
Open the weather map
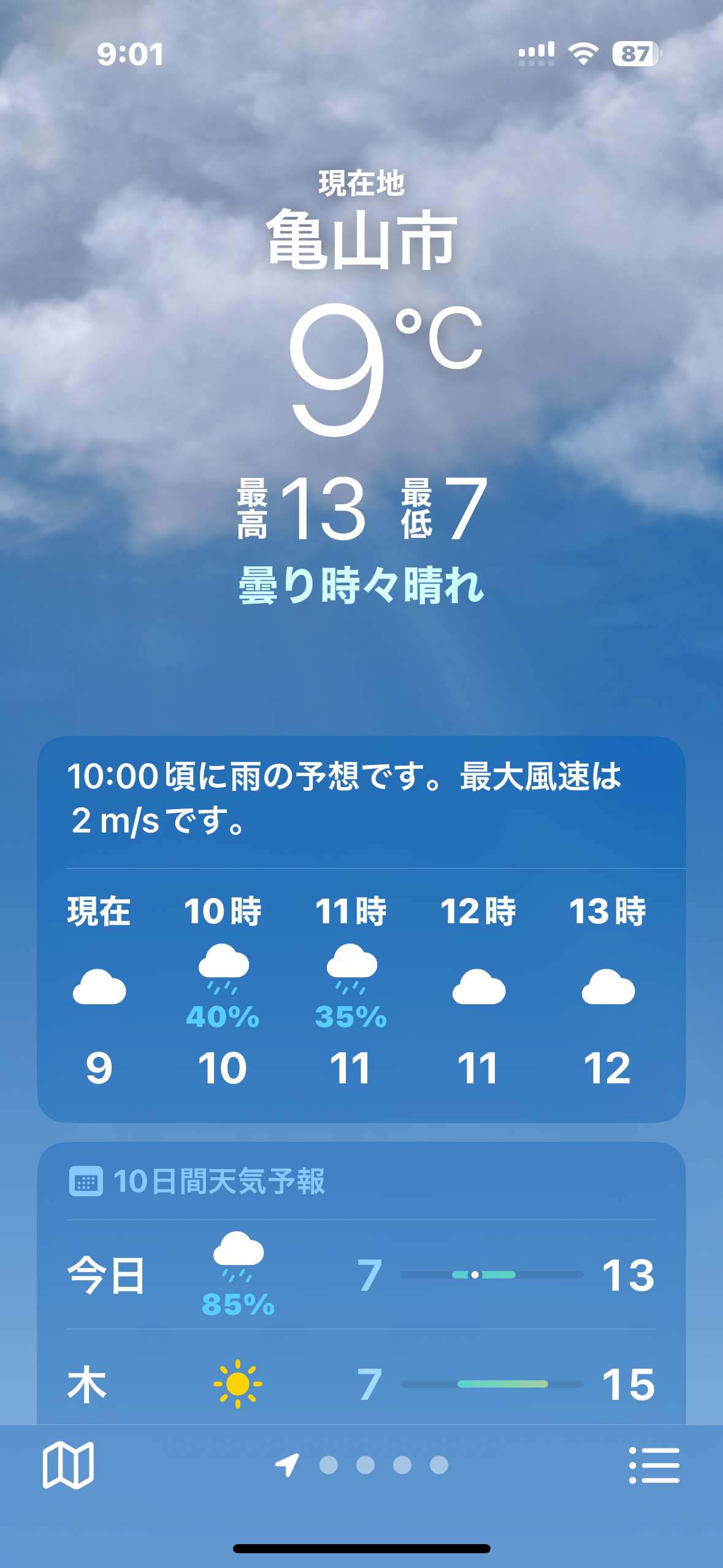point(68,1465)
